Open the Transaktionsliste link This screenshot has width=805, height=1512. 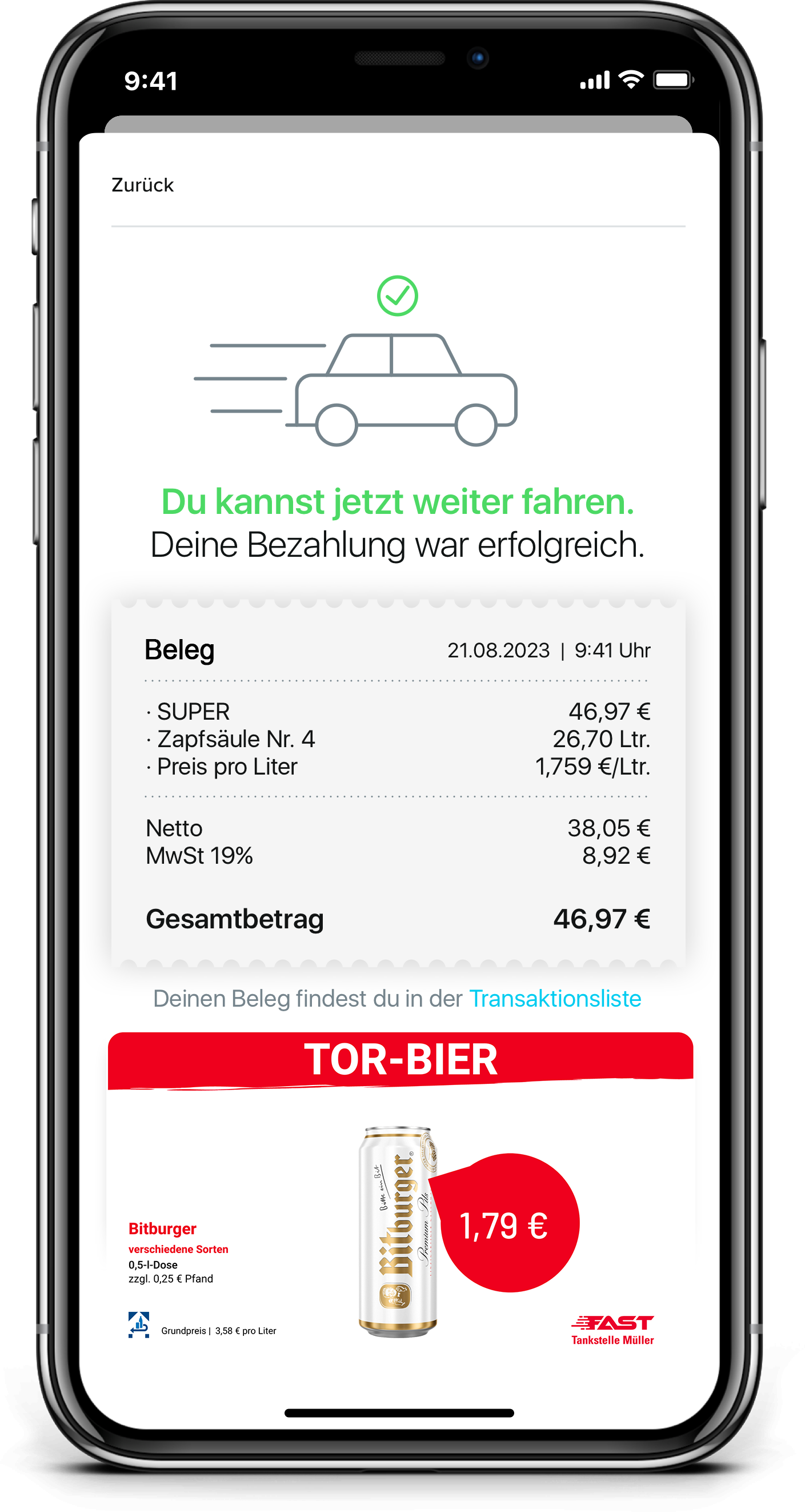tap(555, 999)
